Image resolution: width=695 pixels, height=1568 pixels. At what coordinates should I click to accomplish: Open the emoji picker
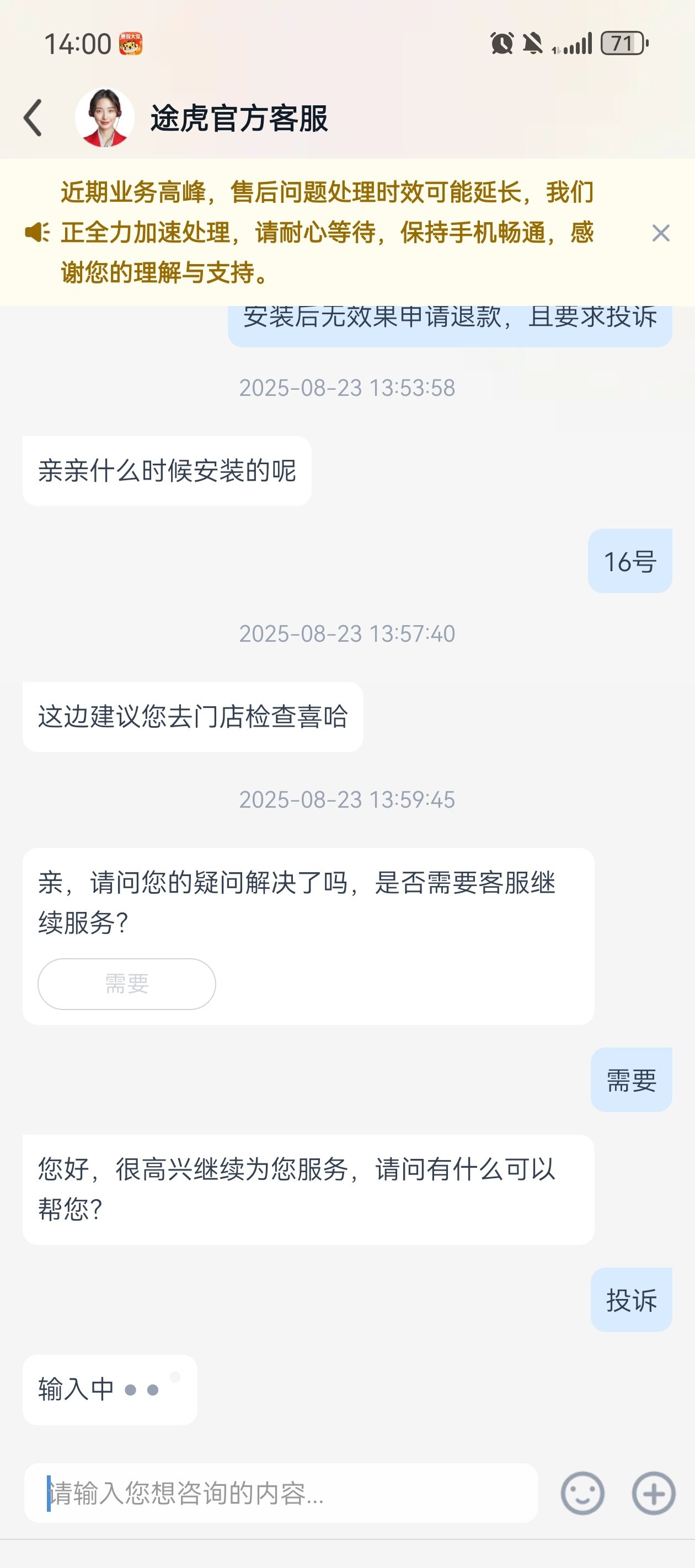click(x=582, y=1493)
